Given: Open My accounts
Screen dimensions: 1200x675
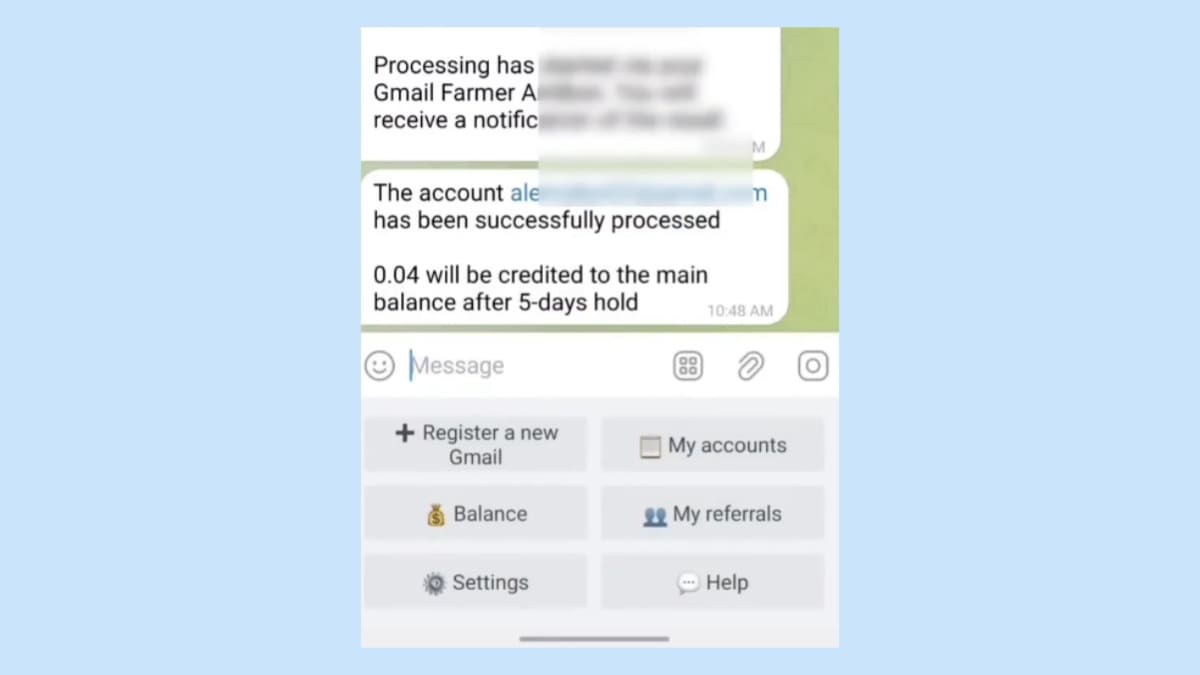Looking at the screenshot, I should pyautogui.click(x=713, y=446).
